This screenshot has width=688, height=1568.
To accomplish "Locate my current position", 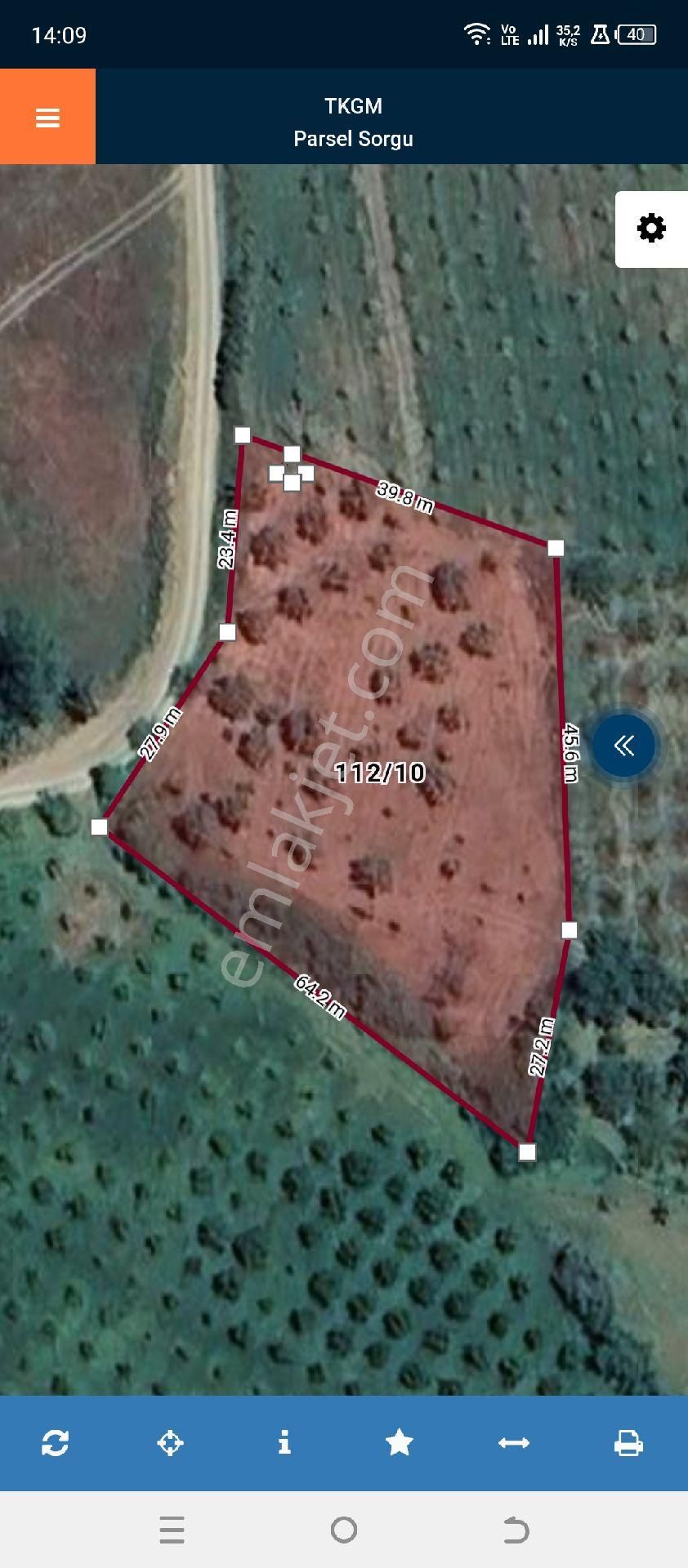I will click(170, 1443).
